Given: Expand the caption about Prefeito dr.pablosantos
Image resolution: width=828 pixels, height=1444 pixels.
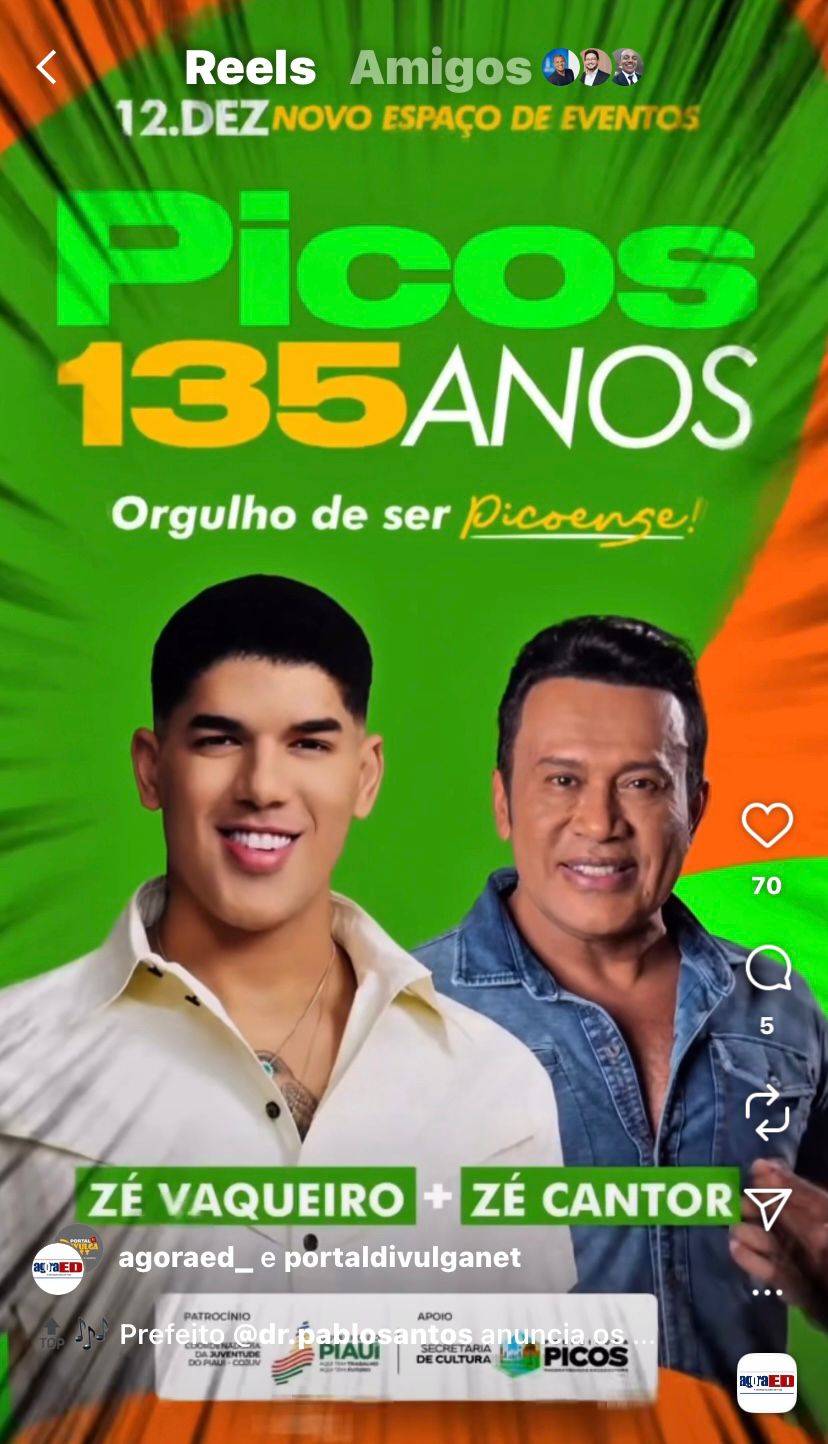Looking at the screenshot, I should [x=387, y=1335].
